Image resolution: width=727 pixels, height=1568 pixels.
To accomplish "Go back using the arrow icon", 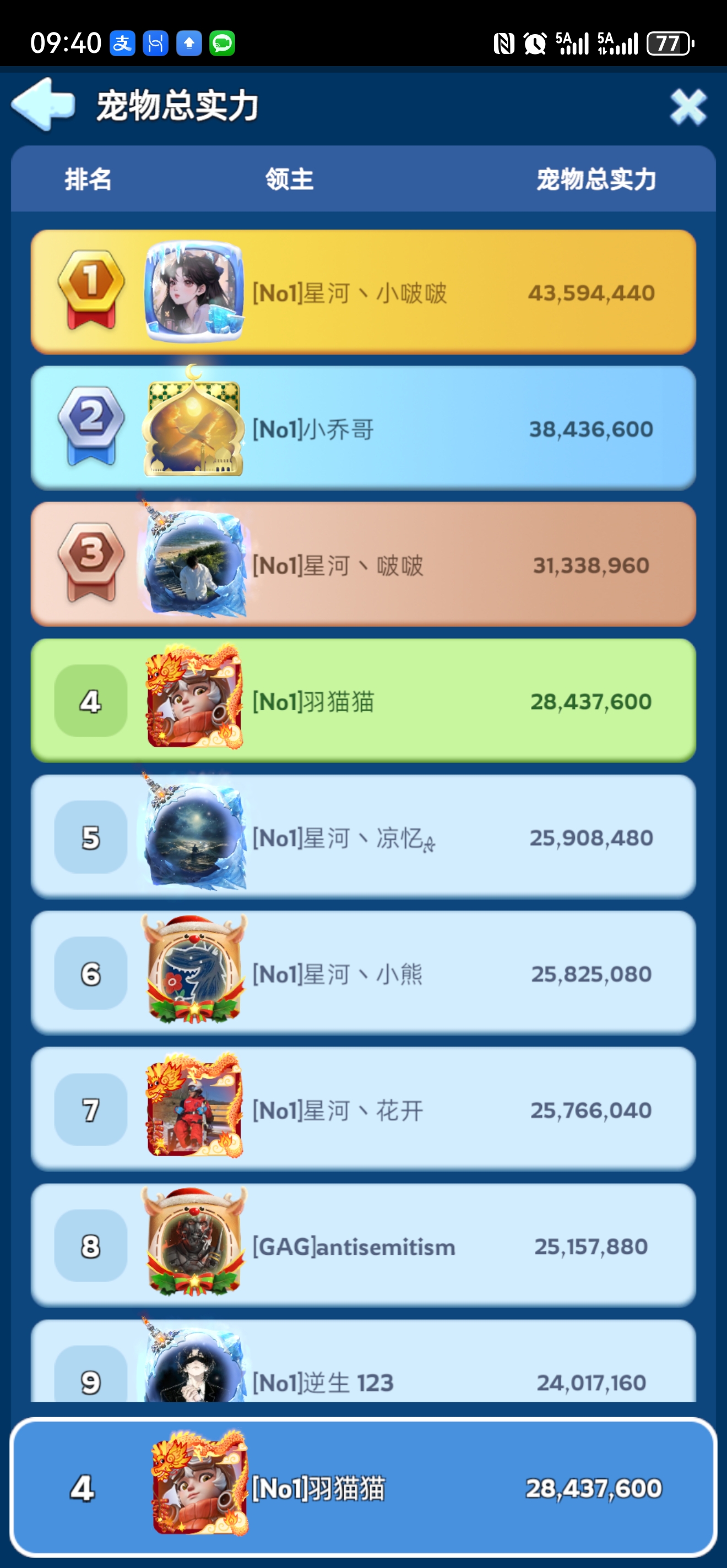I will pyautogui.click(x=42, y=105).
